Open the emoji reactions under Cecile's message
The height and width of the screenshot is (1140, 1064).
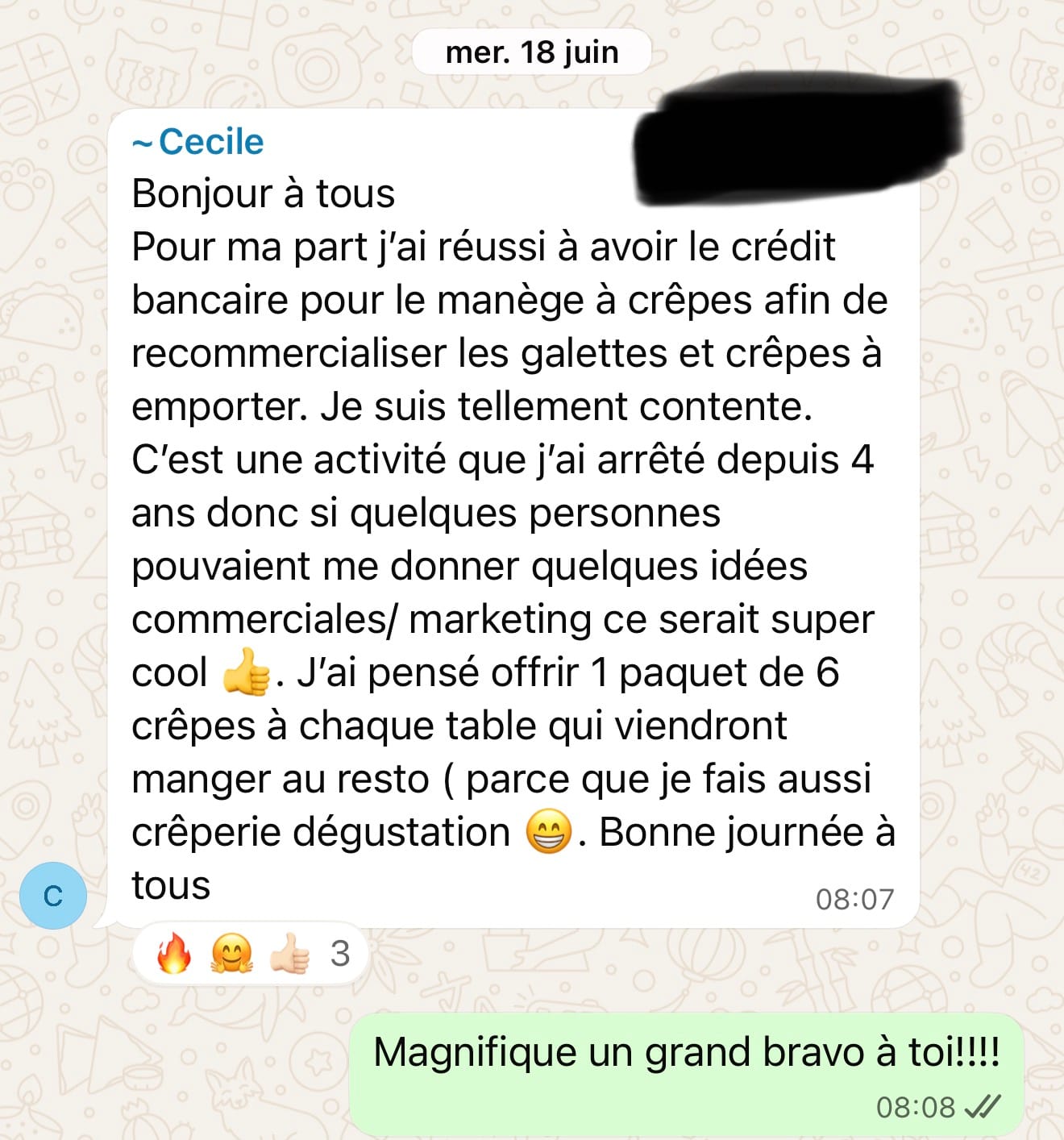(x=251, y=955)
